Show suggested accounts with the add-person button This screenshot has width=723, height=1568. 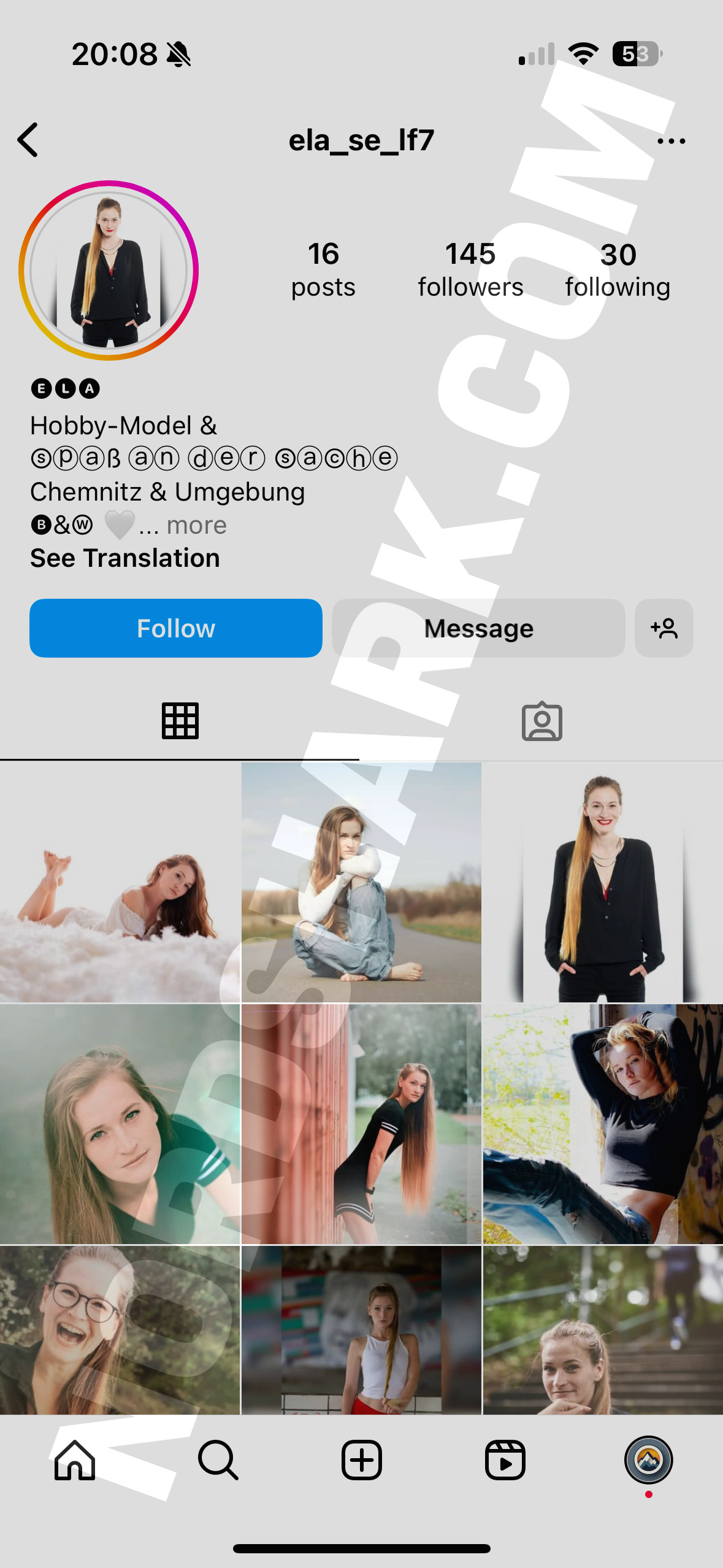[x=664, y=628]
